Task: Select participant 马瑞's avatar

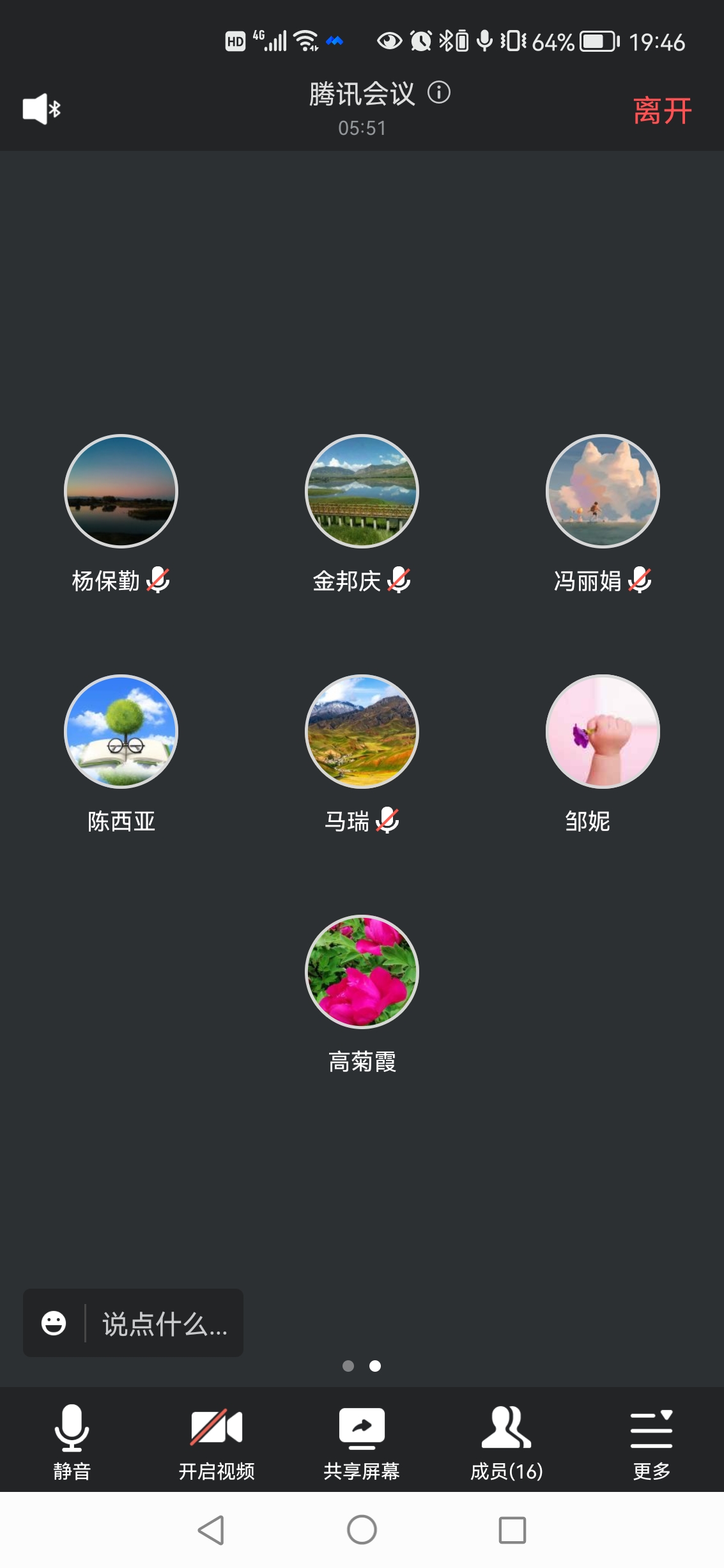Action: pyautogui.click(x=362, y=731)
